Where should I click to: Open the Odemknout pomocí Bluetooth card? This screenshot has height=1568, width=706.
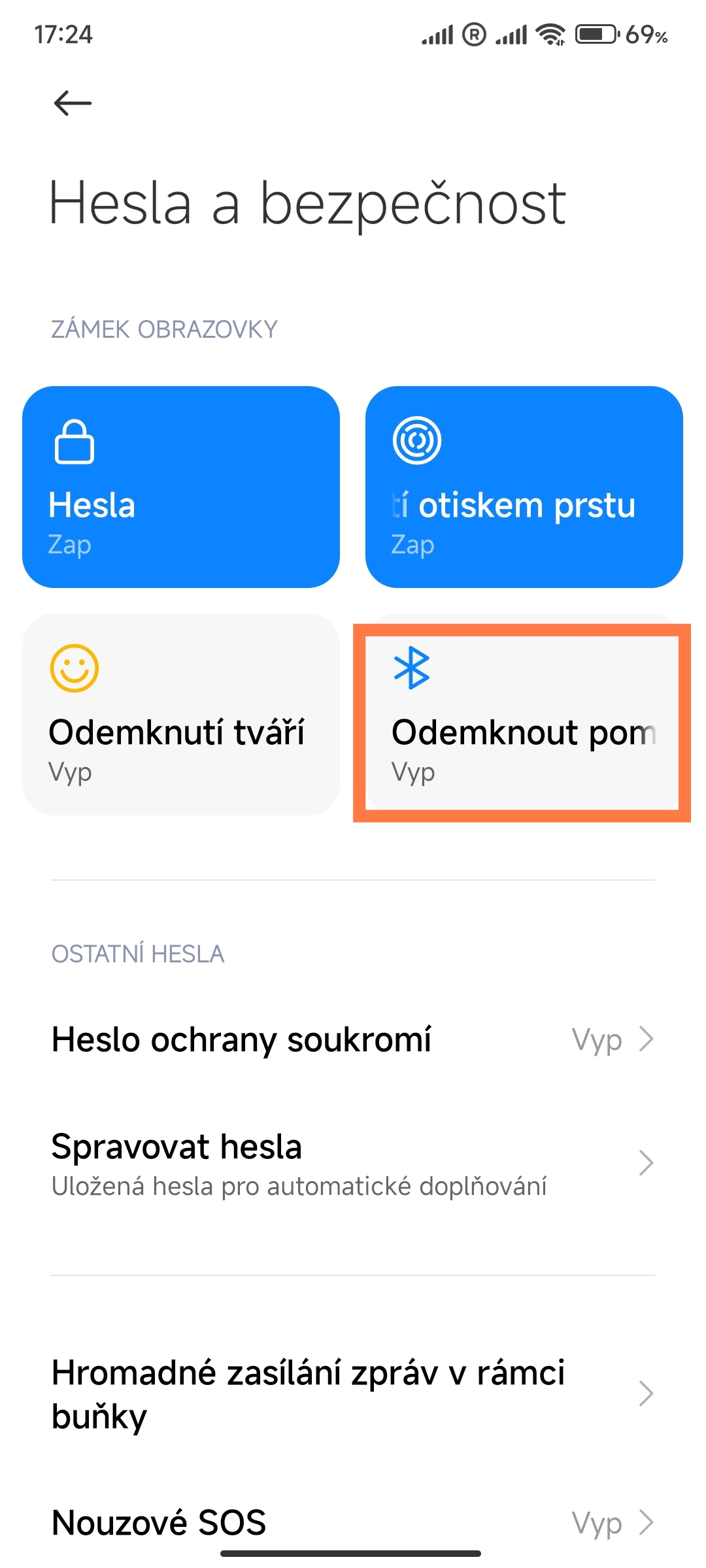tap(524, 714)
